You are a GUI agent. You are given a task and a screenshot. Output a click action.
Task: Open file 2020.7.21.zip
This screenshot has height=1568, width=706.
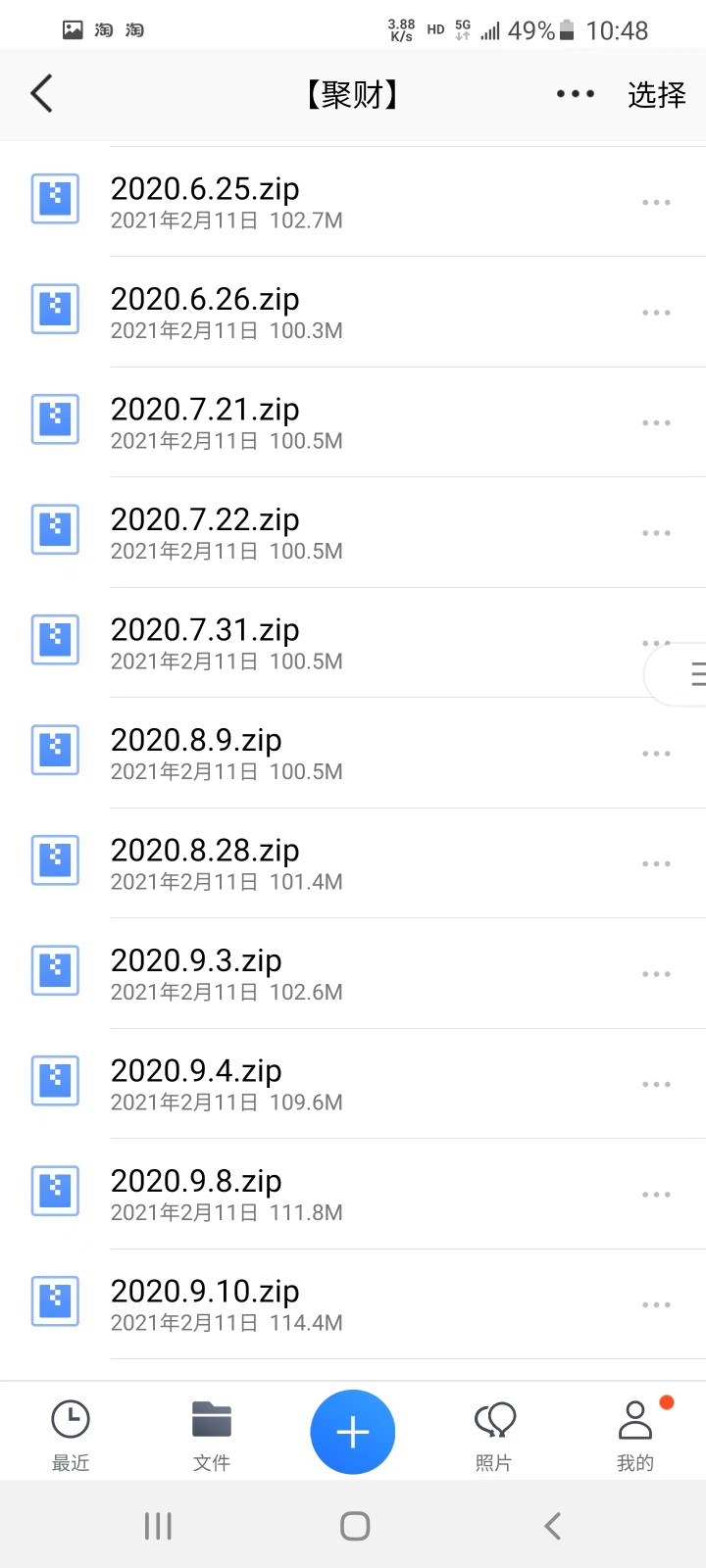point(353,422)
